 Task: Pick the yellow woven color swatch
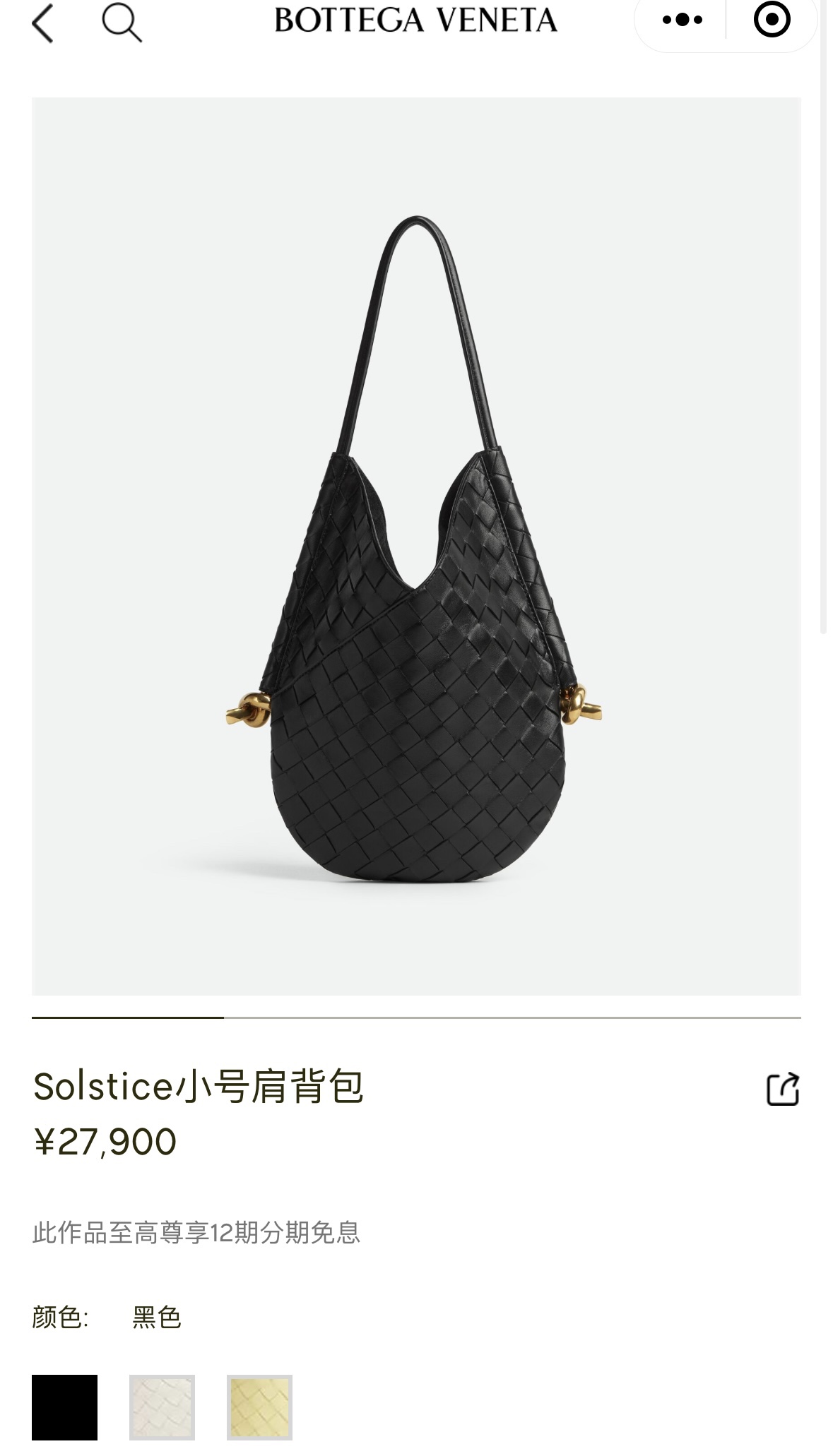click(259, 1407)
